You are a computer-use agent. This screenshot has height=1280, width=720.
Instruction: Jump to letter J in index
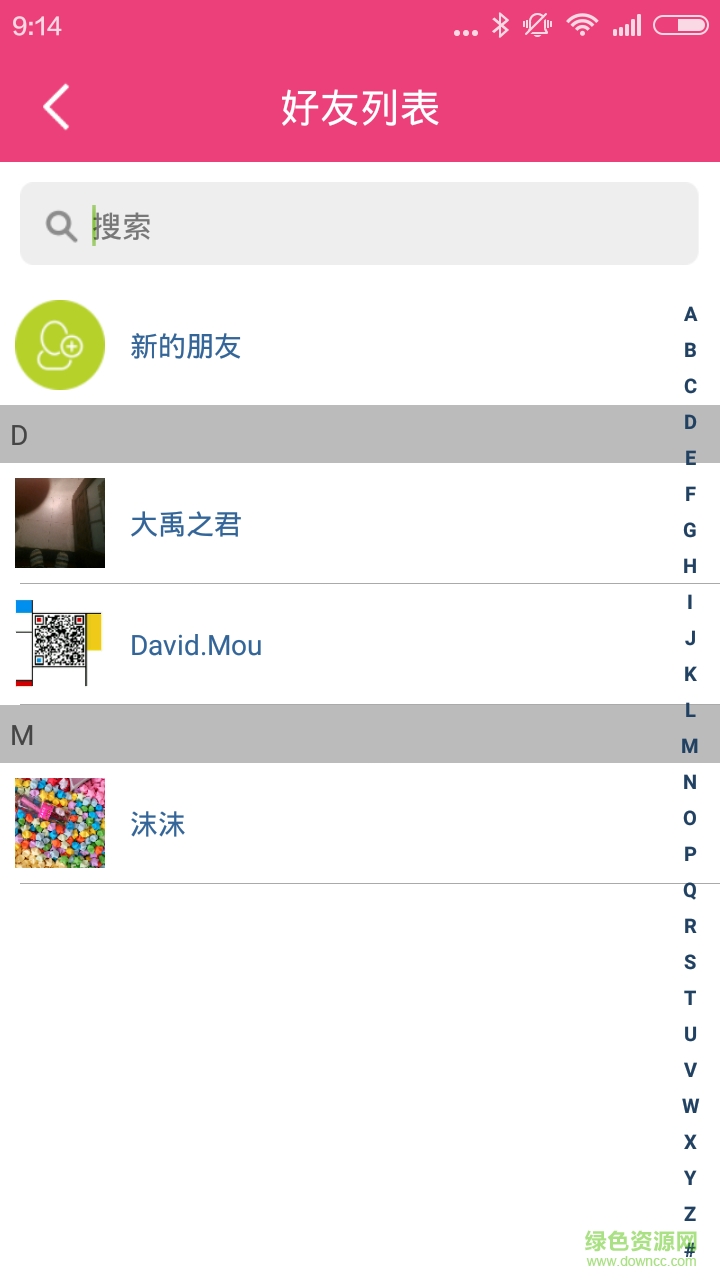click(x=690, y=638)
